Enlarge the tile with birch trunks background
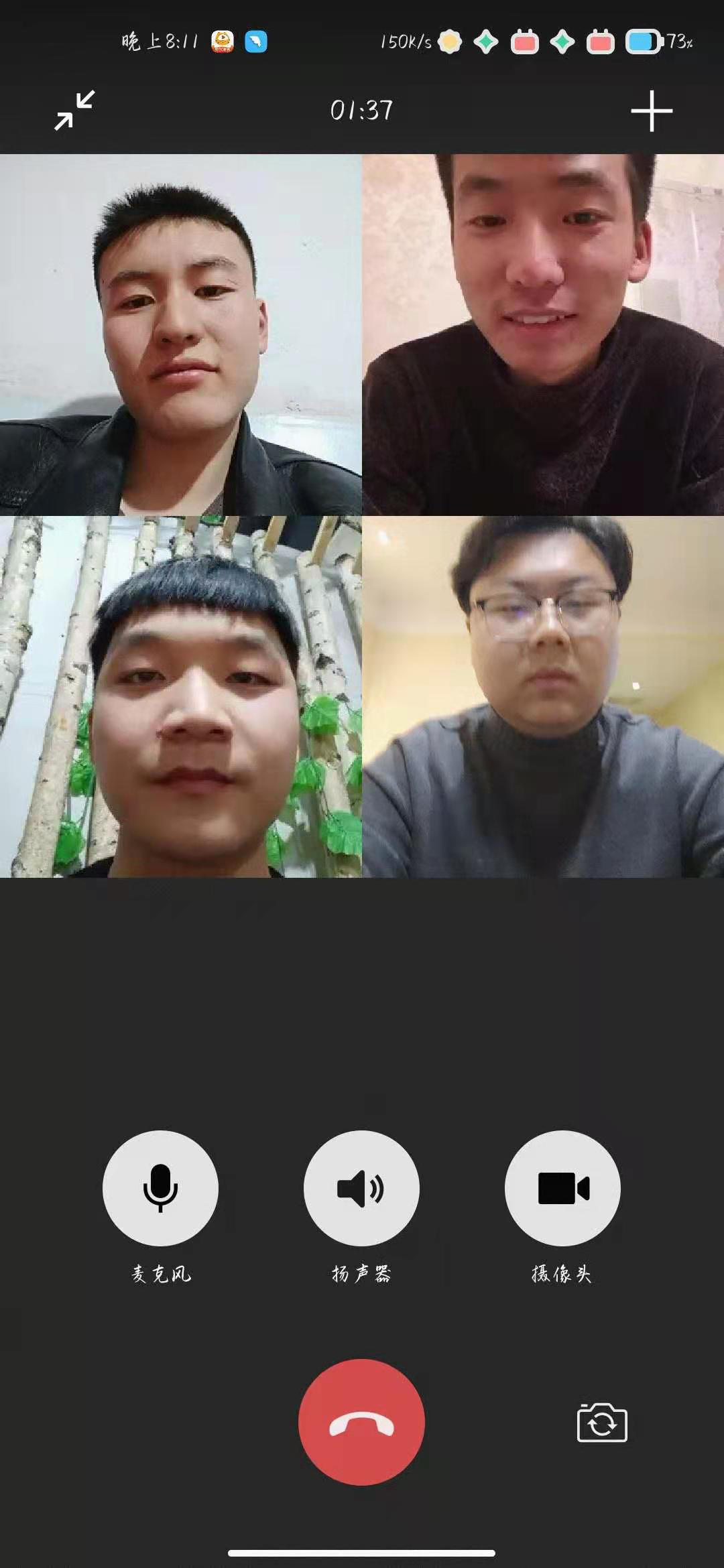This screenshot has height=1568, width=724. (181, 697)
